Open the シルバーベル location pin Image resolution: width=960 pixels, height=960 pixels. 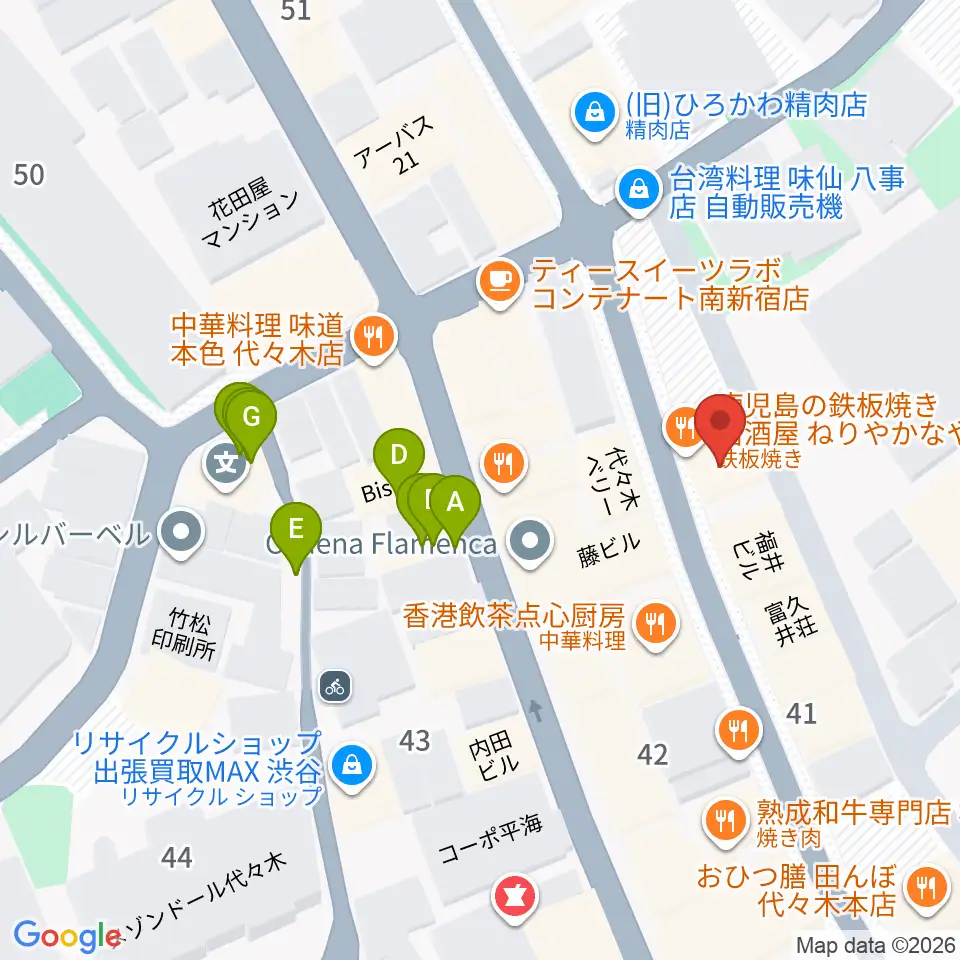pyautogui.click(x=181, y=533)
